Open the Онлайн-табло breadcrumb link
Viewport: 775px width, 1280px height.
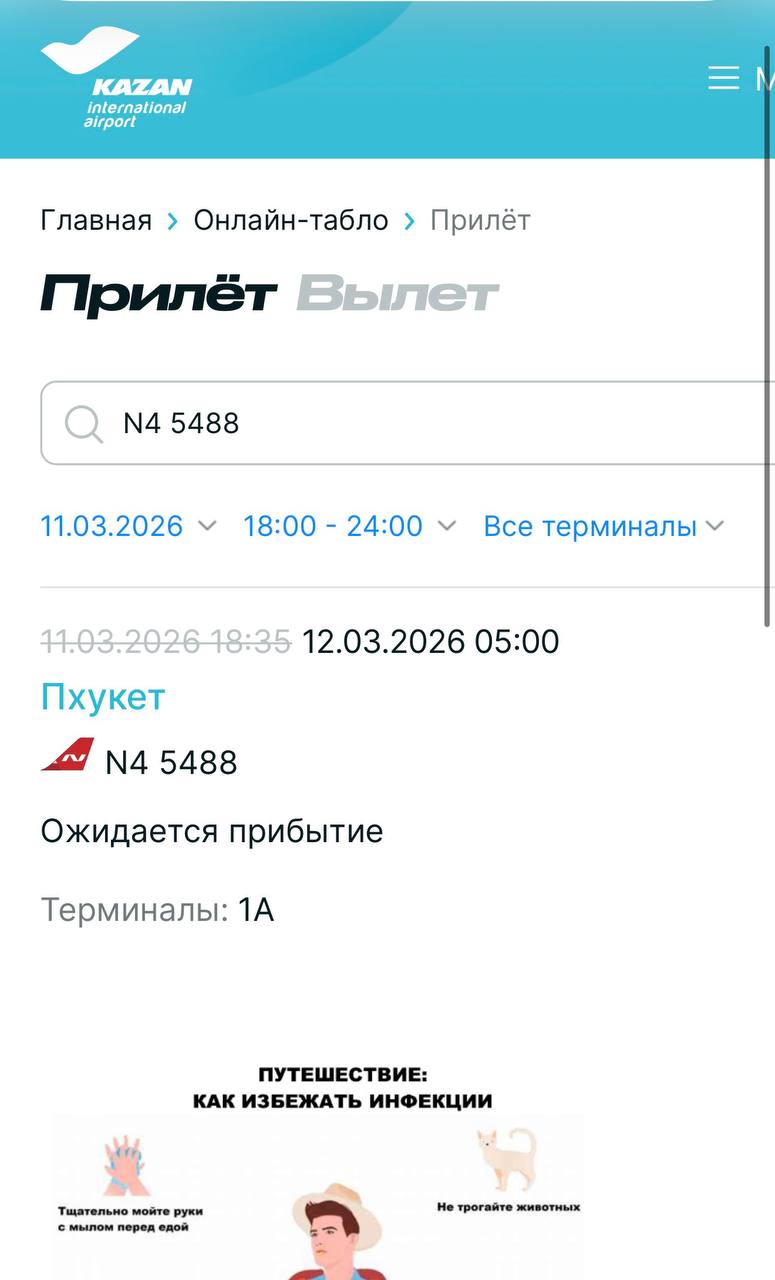[291, 220]
